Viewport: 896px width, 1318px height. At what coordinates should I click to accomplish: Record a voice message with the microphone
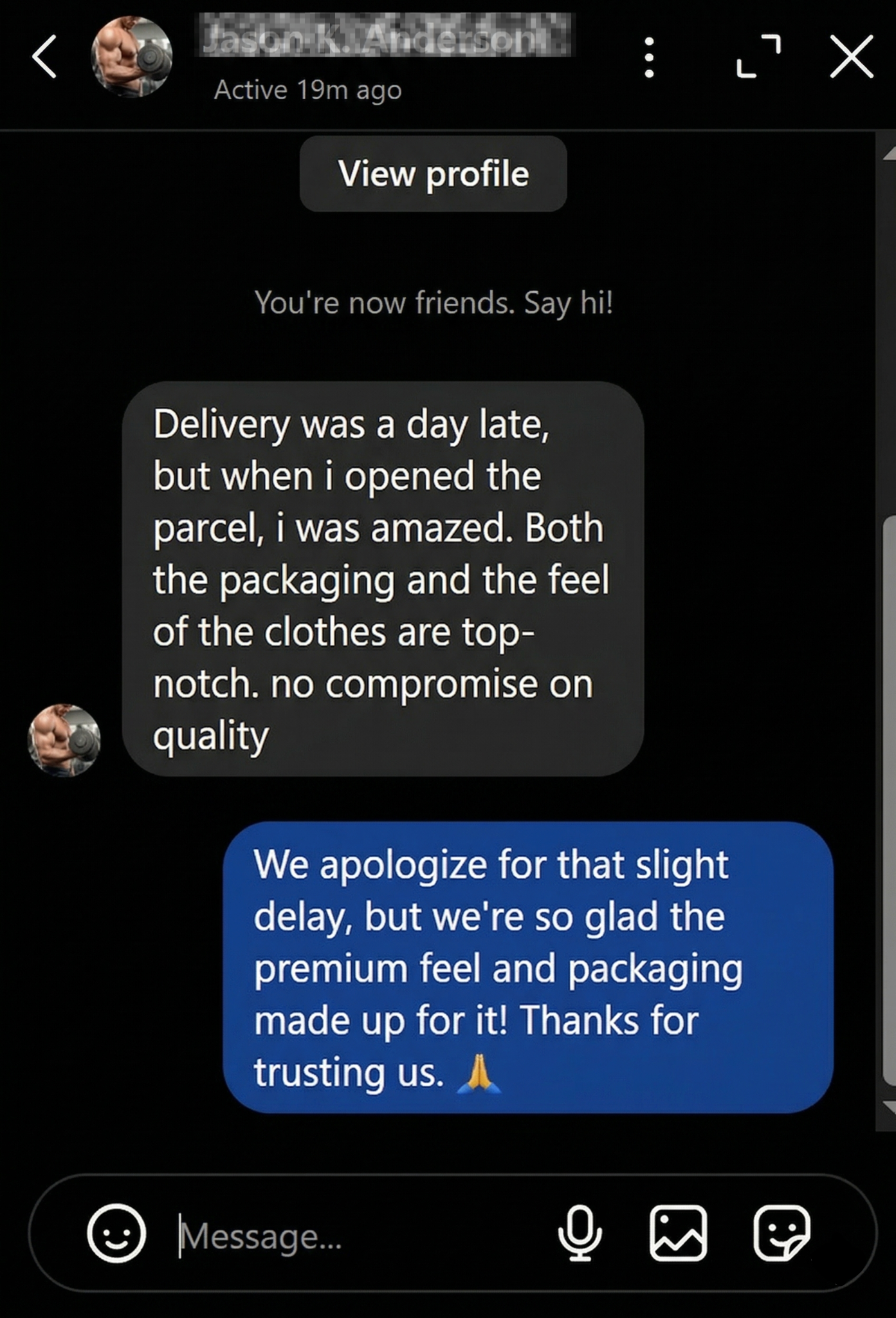580,1233
